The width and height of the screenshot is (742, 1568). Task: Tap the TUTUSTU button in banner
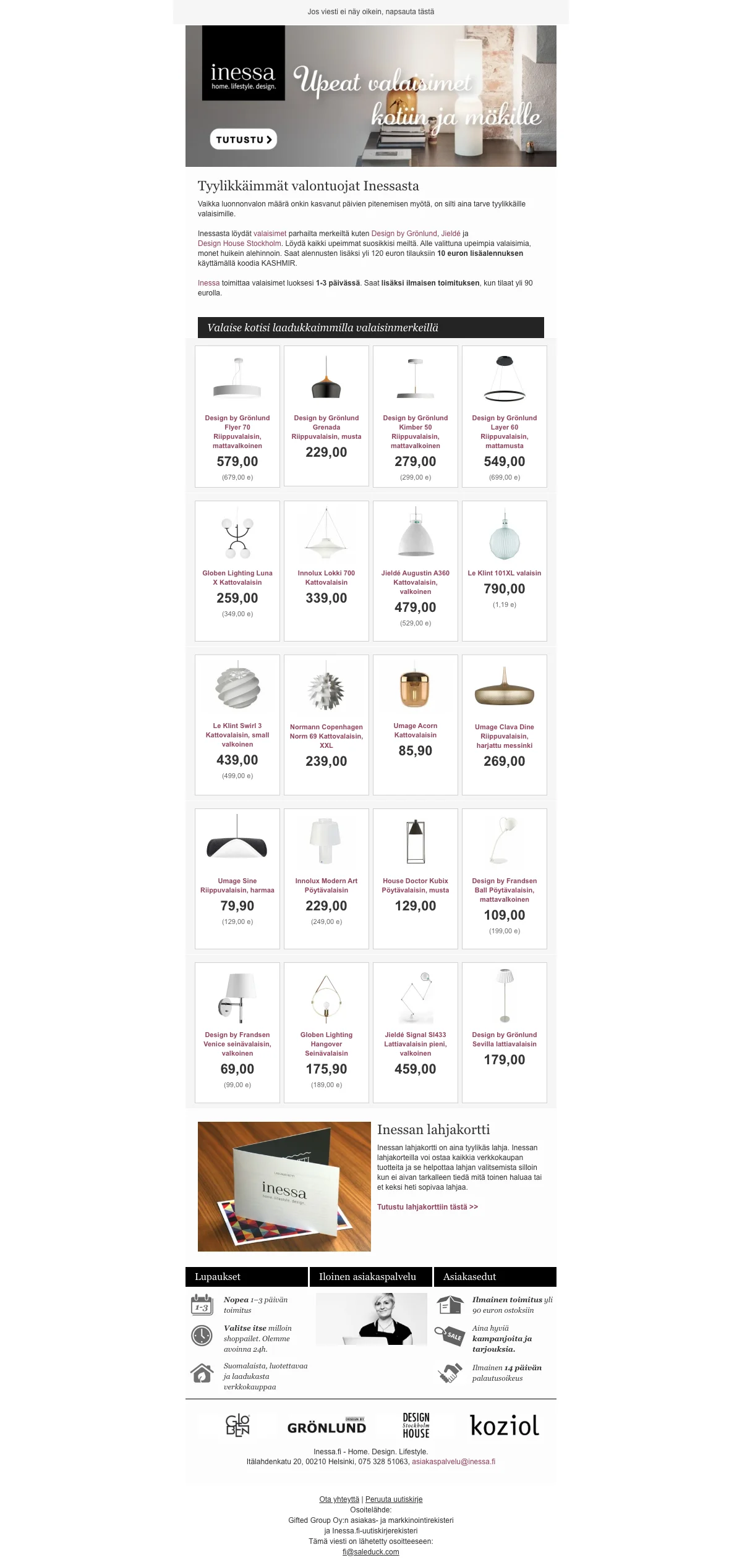click(x=243, y=140)
